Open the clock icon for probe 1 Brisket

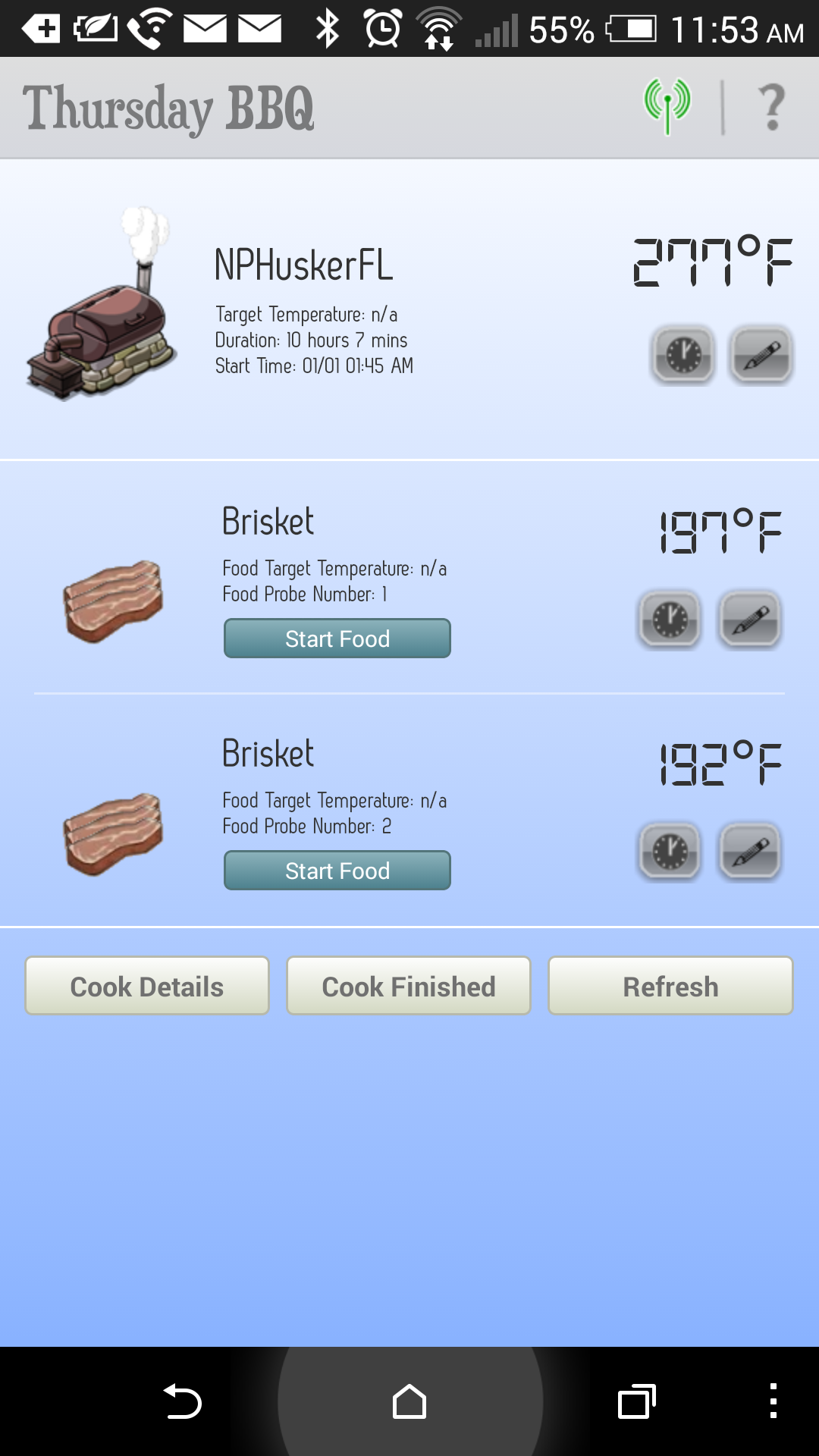670,619
